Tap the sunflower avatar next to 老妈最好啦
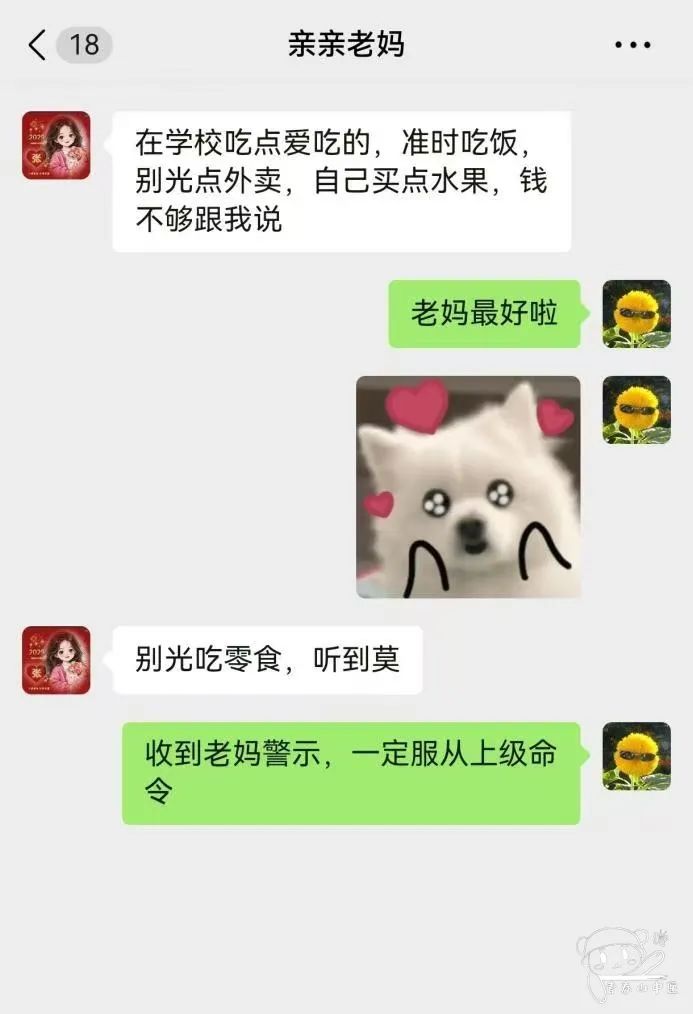The image size is (693, 1014). point(636,314)
